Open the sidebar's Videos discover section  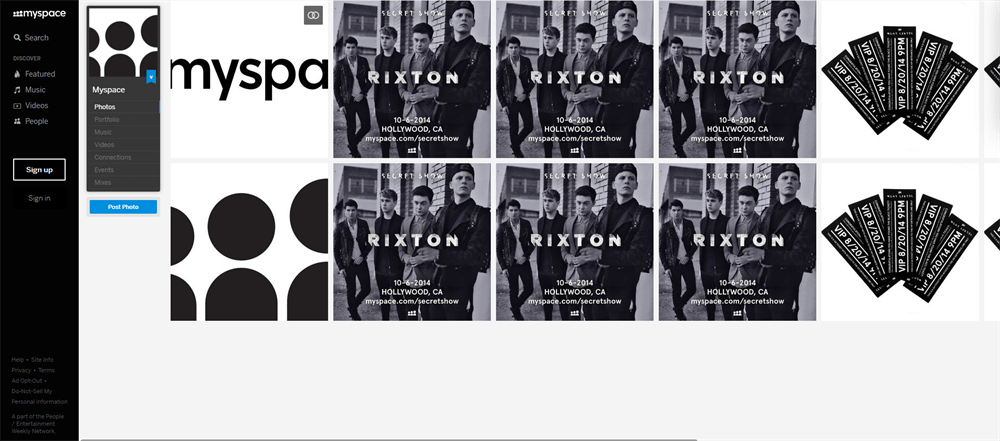pyautogui.click(x=36, y=105)
